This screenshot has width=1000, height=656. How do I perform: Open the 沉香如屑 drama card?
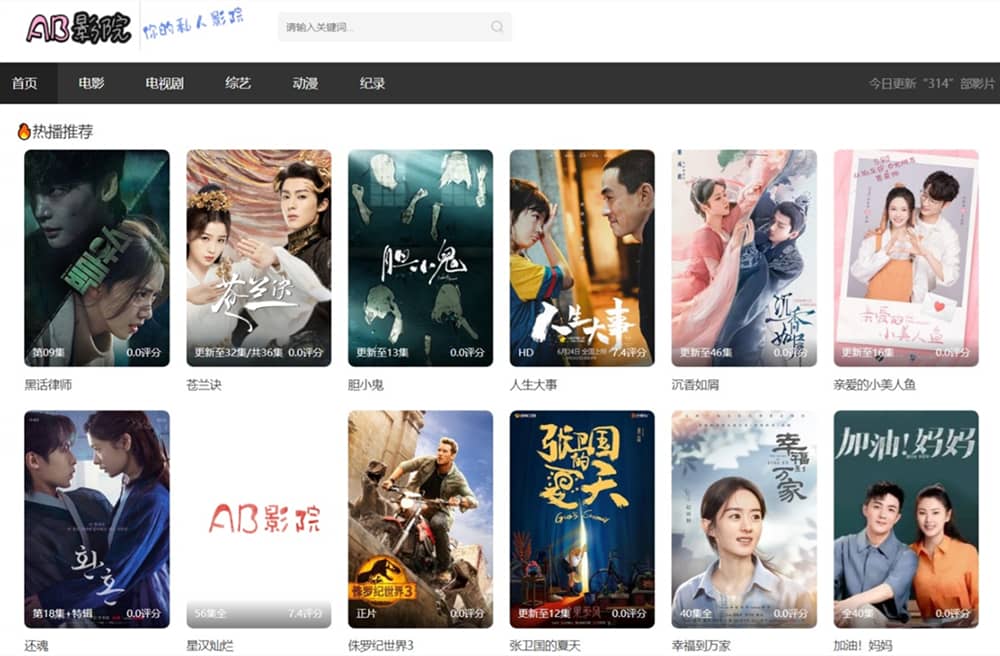tap(744, 258)
